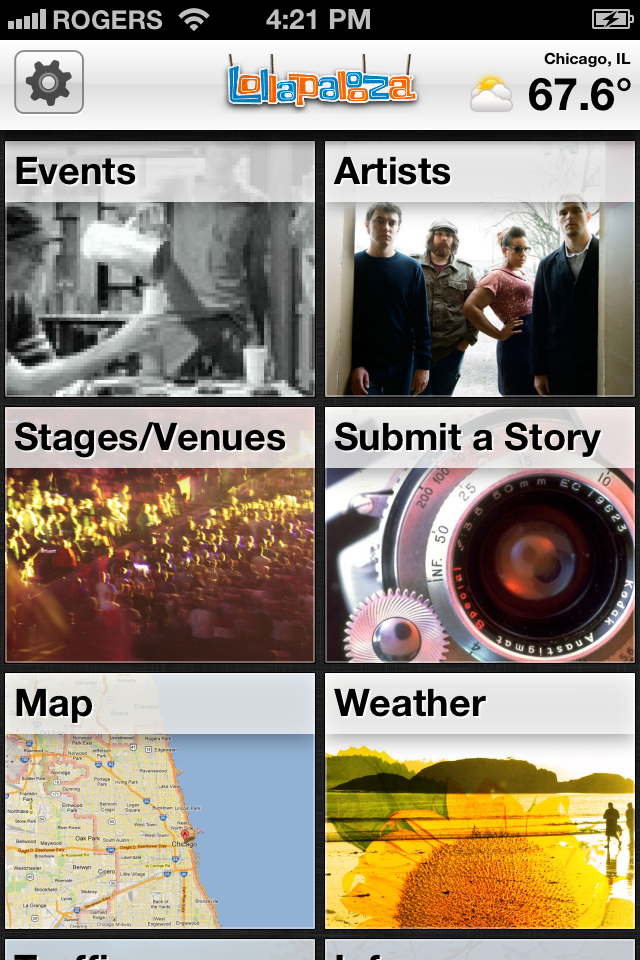Select the Stages/Venues tile

click(160, 534)
